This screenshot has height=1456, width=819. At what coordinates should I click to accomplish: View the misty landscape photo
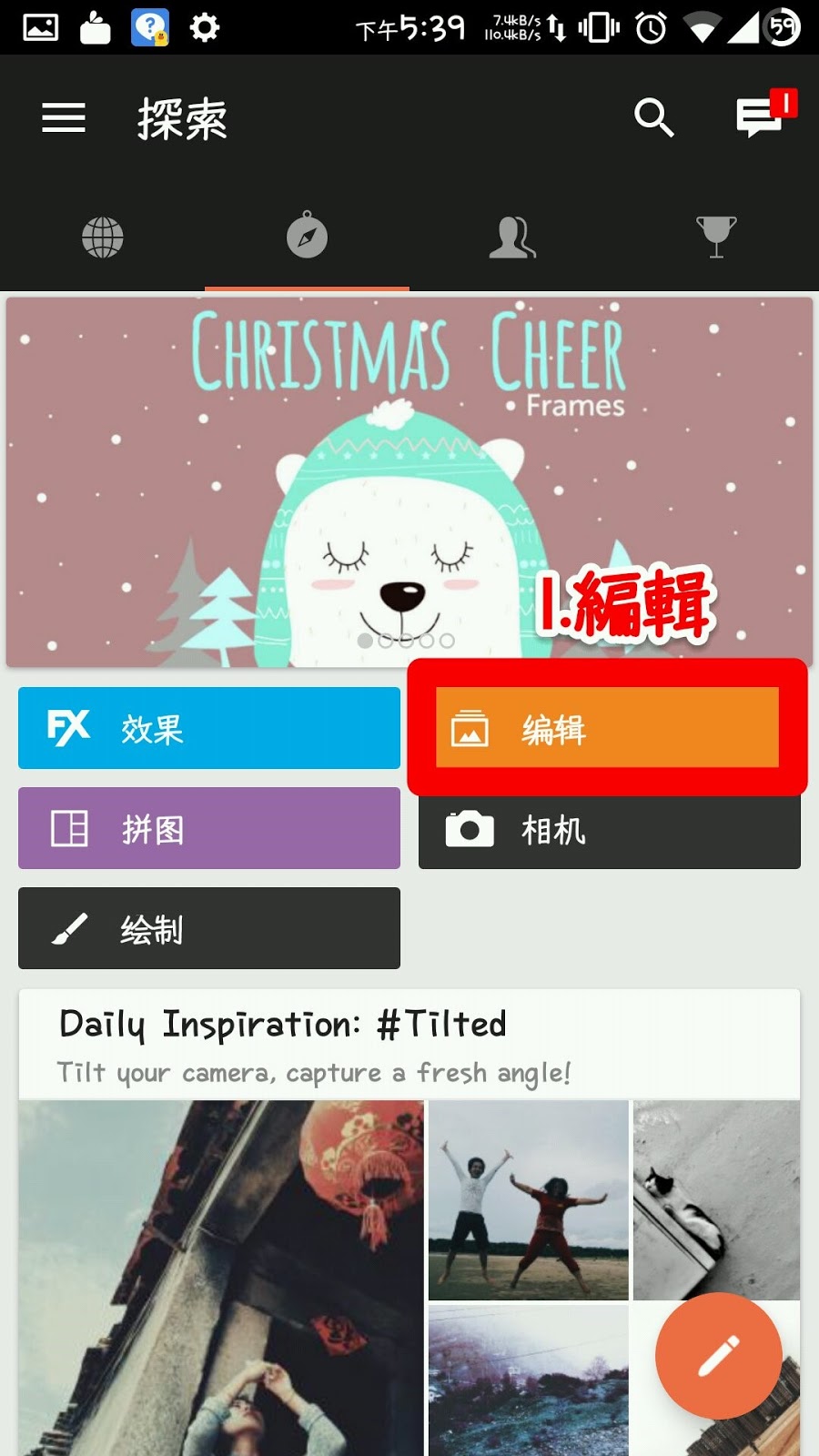click(x=529, y=1379)
